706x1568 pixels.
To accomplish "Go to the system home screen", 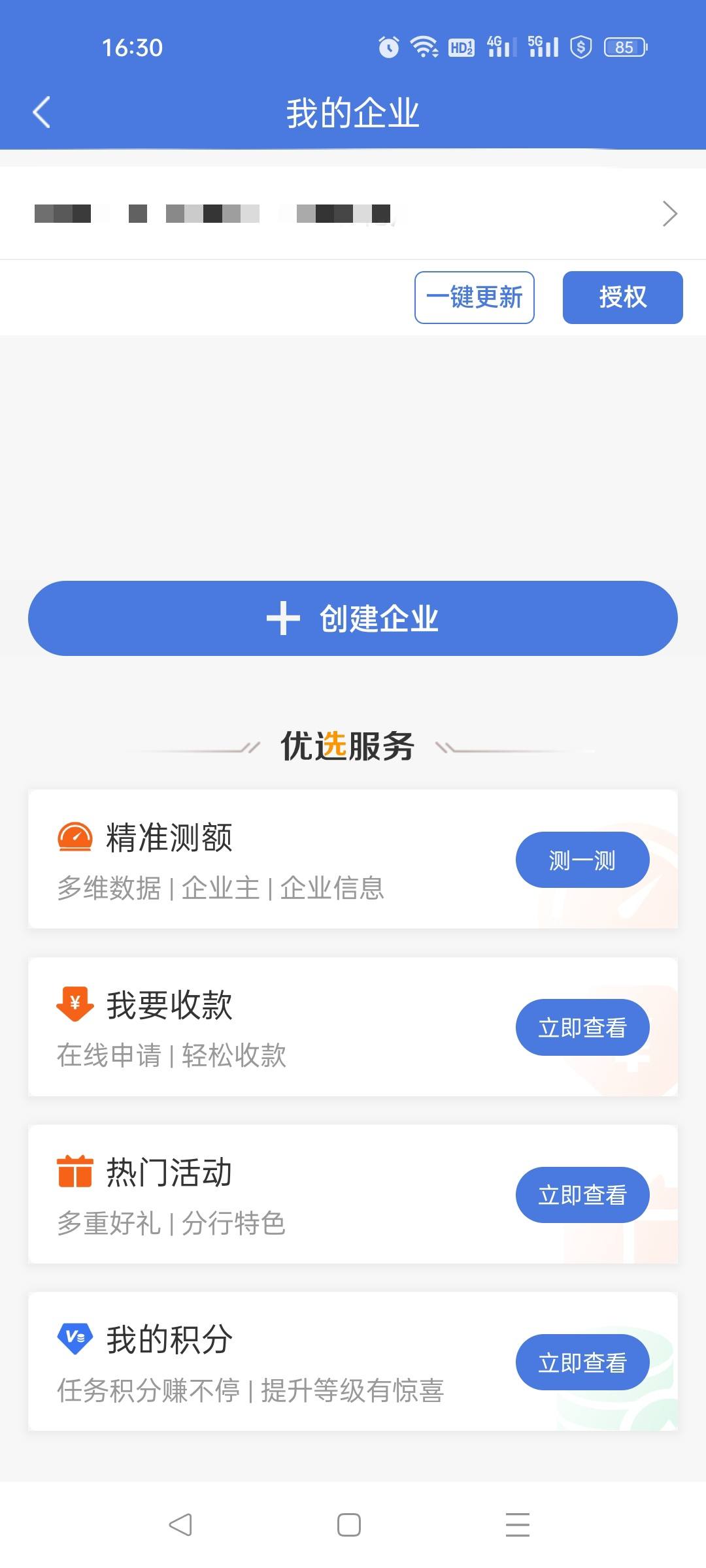I will pyautogui.click(x=349, y=1525).
